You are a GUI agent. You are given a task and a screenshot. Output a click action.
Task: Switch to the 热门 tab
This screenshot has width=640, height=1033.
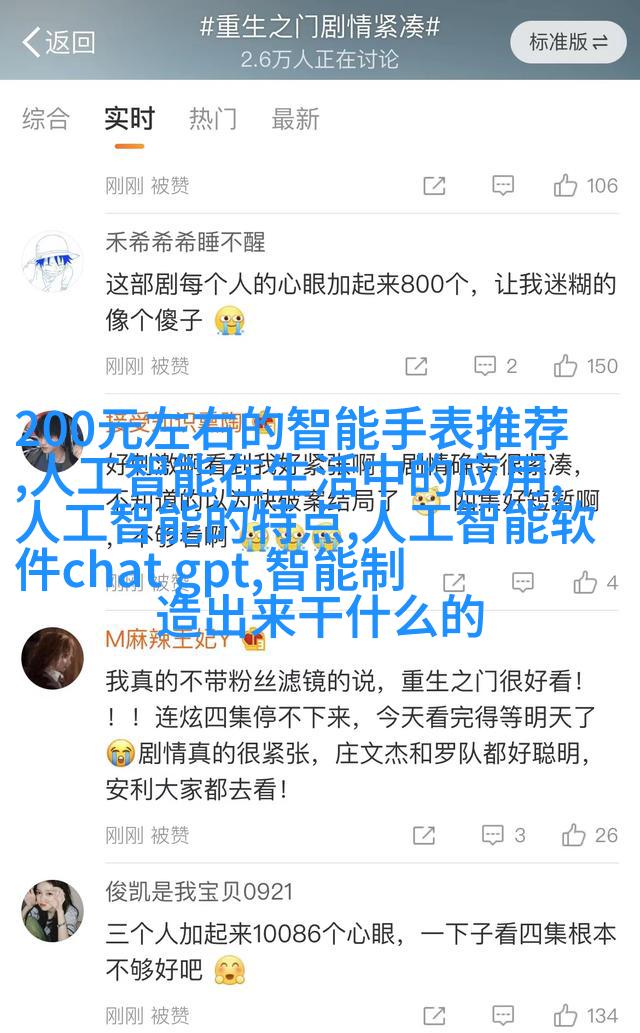click(214, 119)
